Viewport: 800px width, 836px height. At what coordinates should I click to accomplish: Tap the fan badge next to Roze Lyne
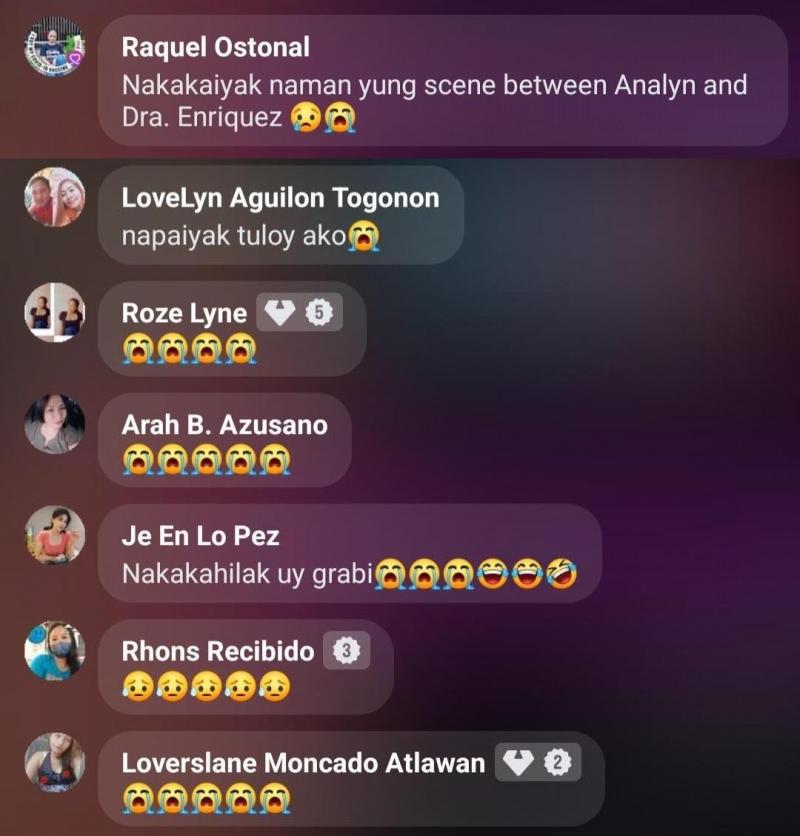(300, 314)
